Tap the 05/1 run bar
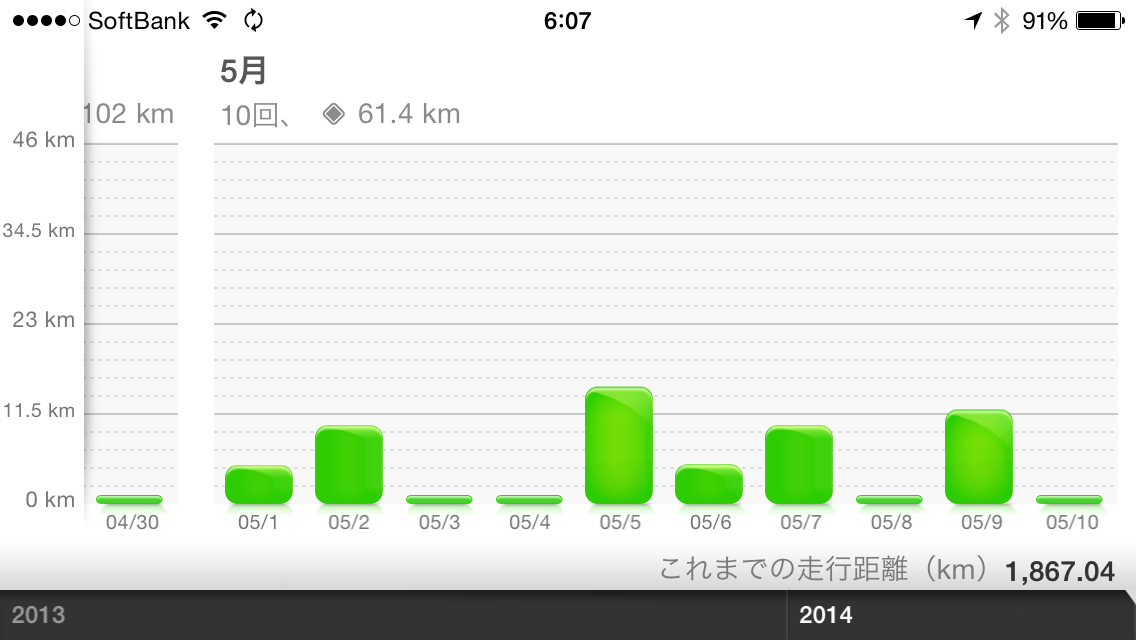 (x=259, y=485)
